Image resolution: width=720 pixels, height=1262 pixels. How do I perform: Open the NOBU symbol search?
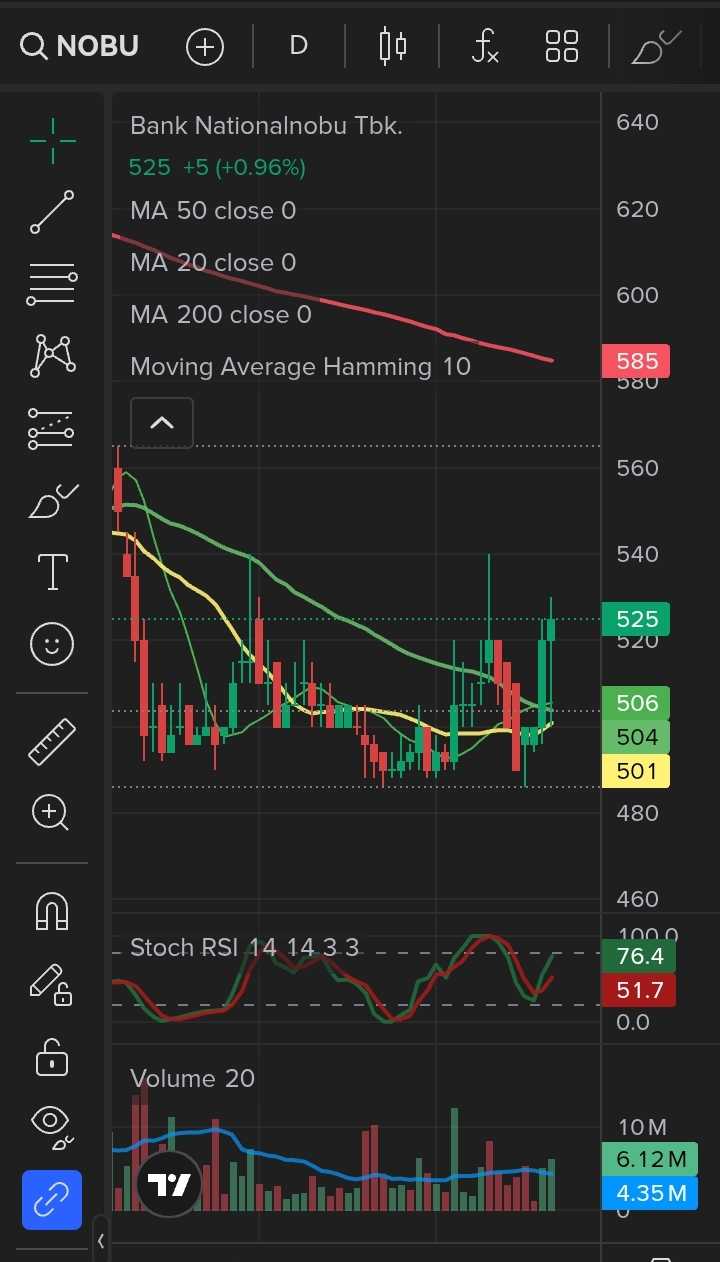click(x=80, y=46)
